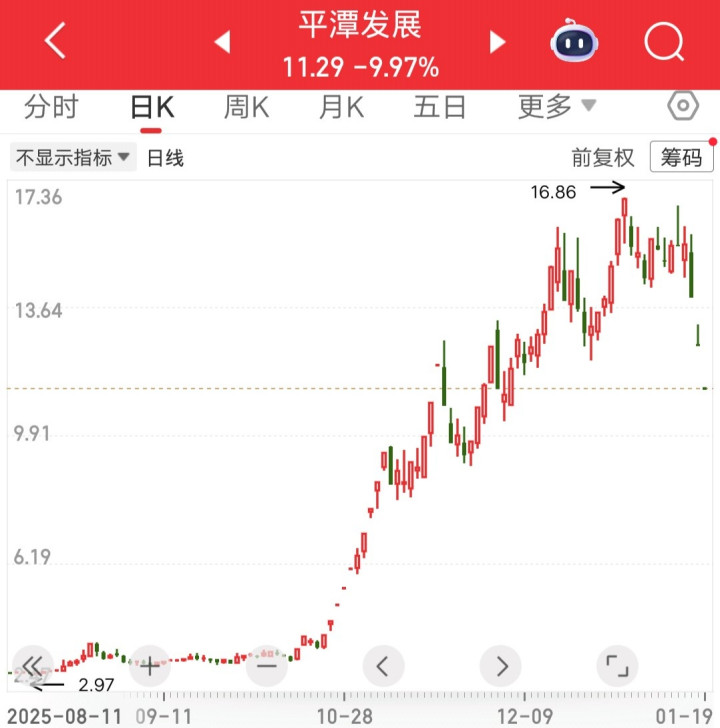
Task: Open the robot assistant
Action: tap(573, 42)
